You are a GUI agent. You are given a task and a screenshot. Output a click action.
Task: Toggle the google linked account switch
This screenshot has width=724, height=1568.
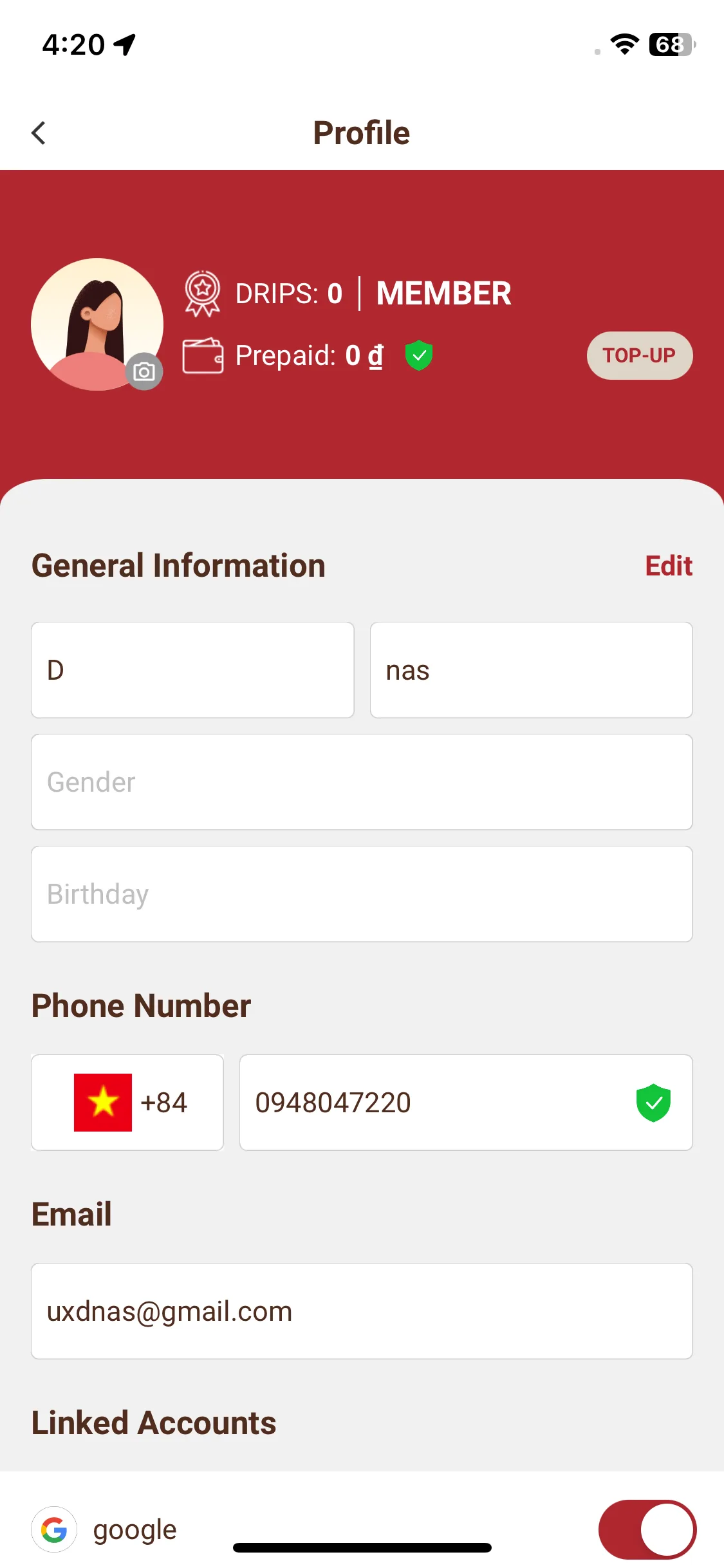tap(647, 1529)
